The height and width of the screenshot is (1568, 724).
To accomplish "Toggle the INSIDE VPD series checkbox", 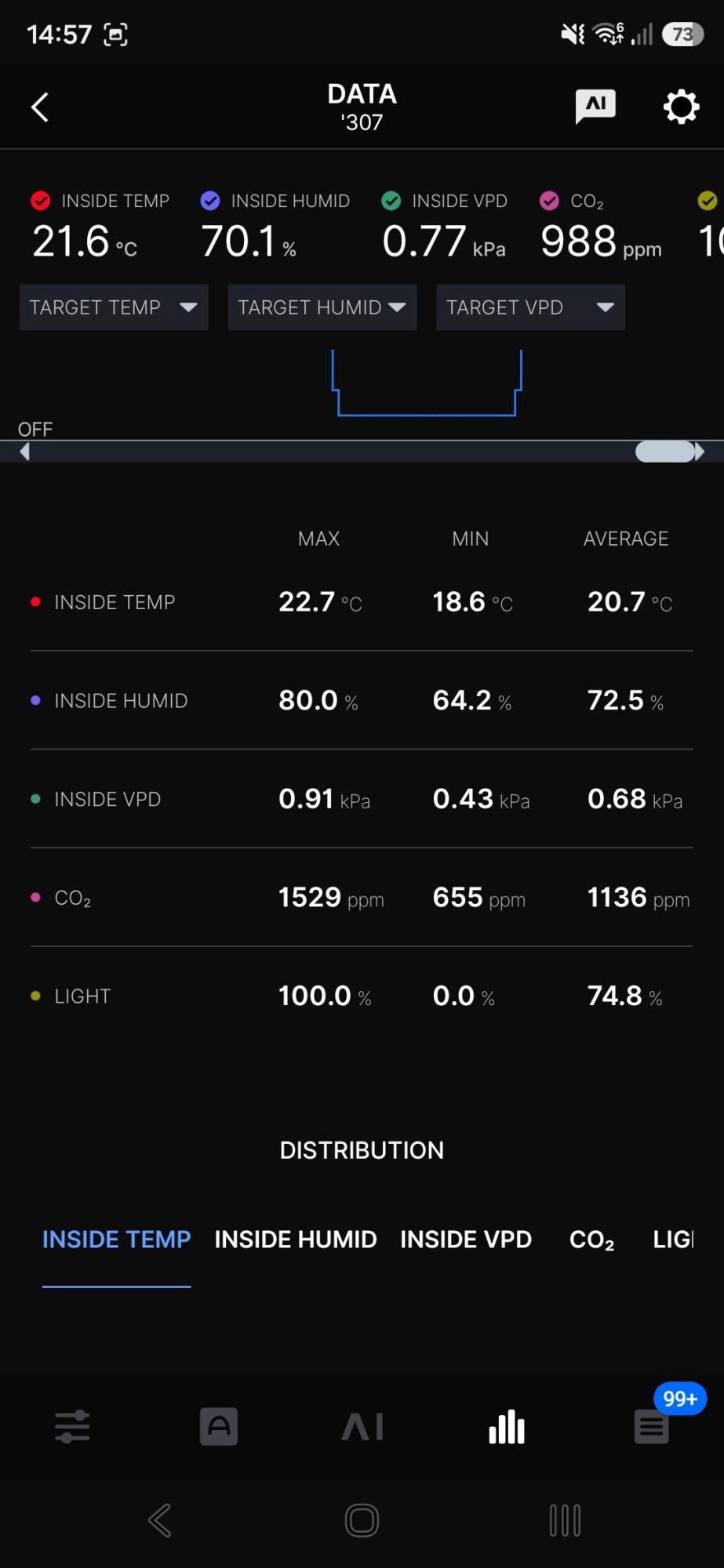I will point(391,201).
